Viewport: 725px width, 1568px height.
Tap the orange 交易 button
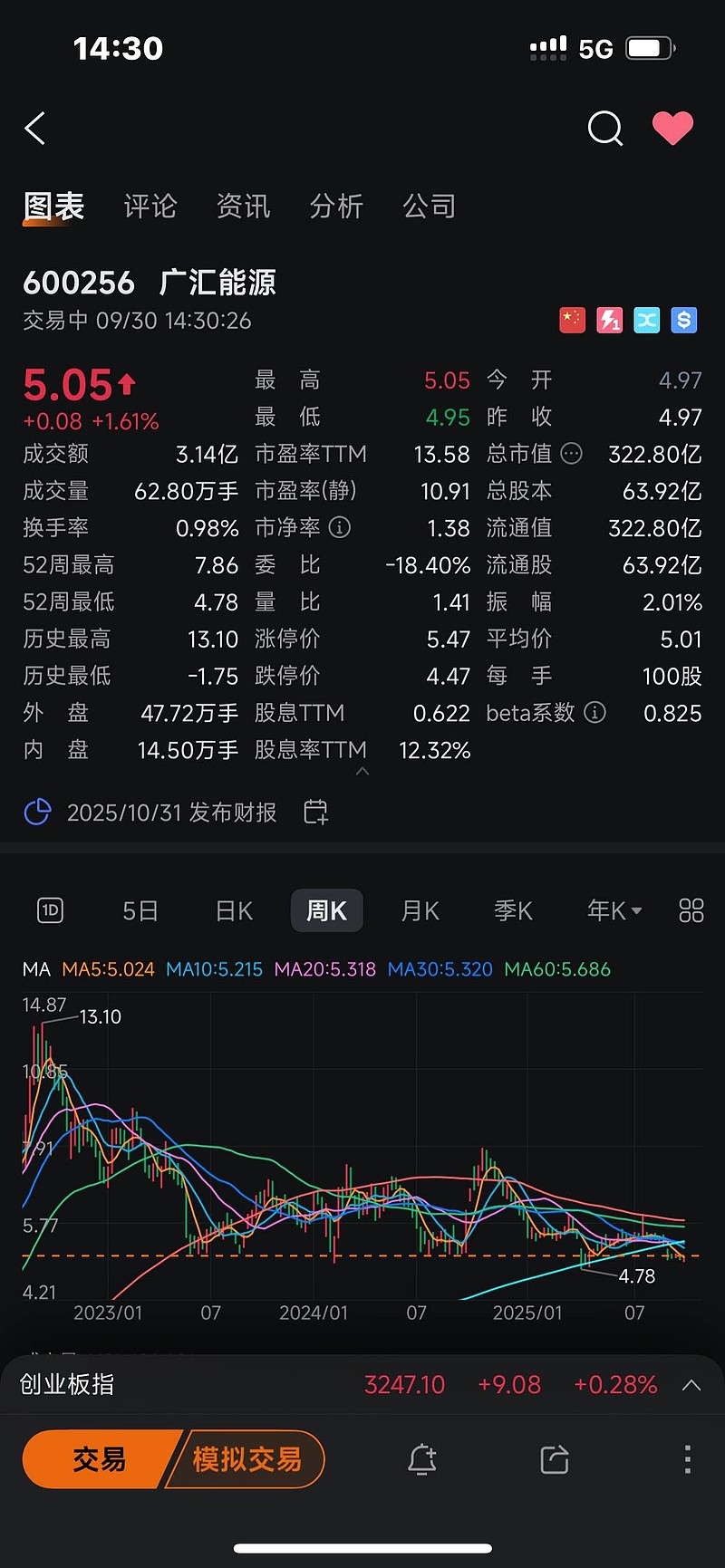[100, 1459]
